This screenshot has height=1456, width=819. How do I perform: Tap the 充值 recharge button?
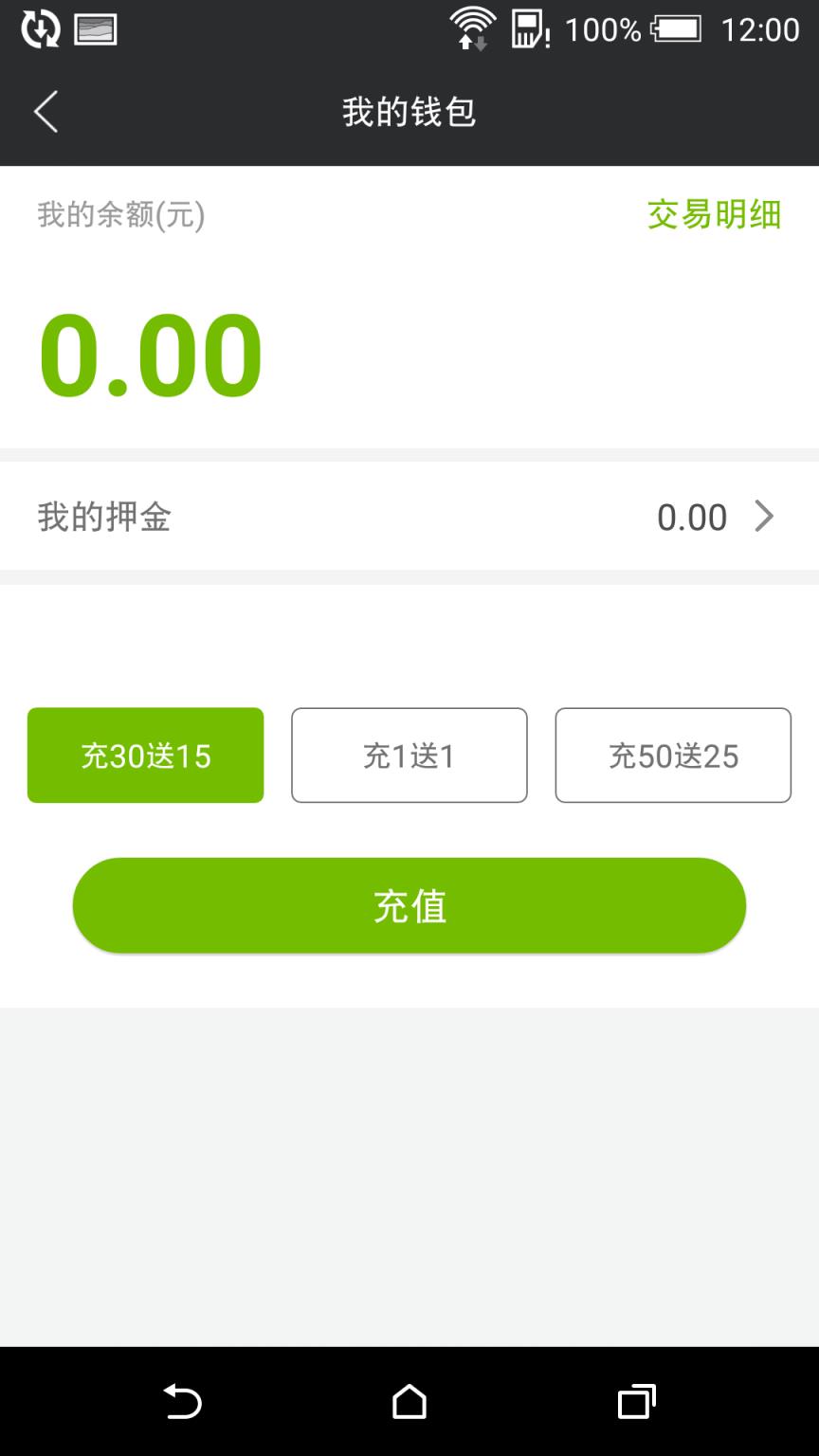[409, 905]
